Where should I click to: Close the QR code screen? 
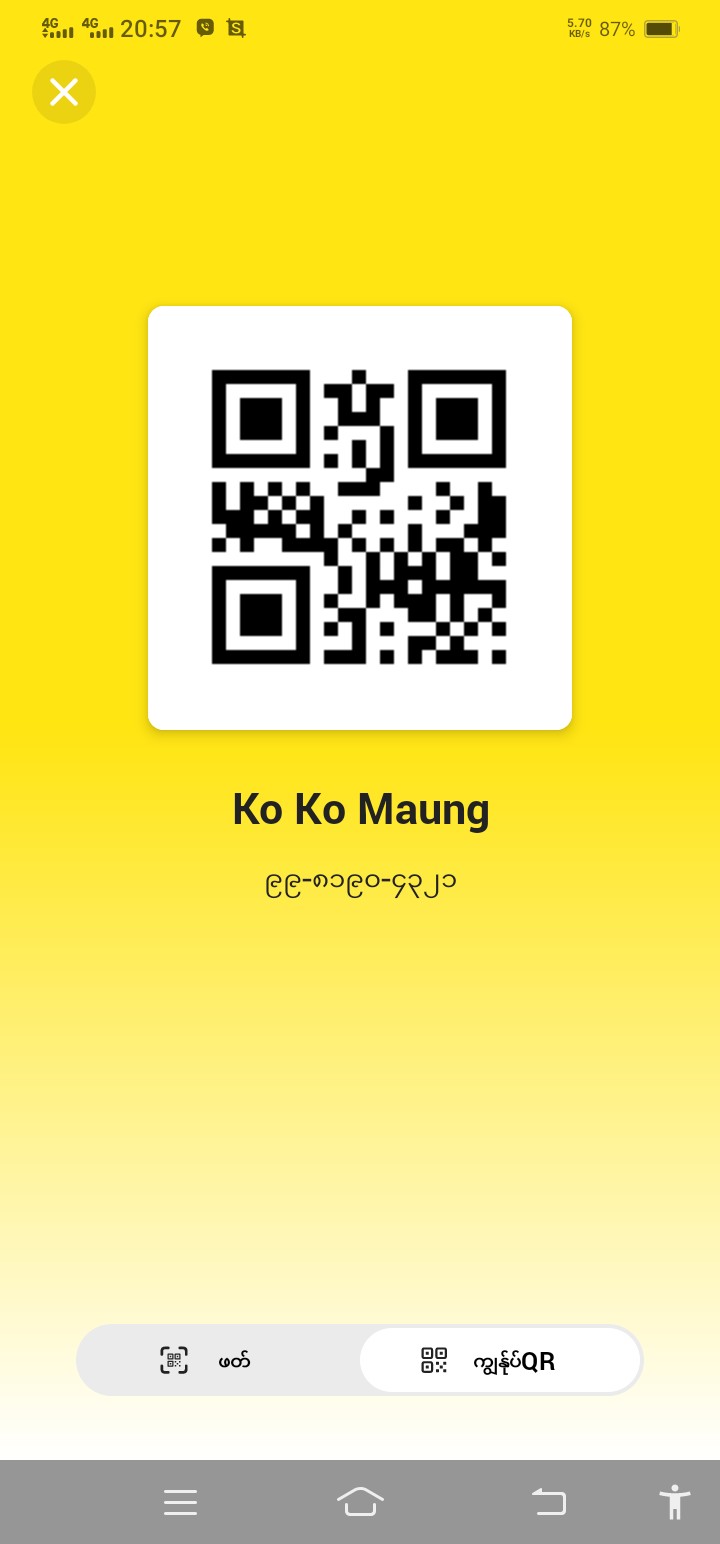click(x=64, y=92)
